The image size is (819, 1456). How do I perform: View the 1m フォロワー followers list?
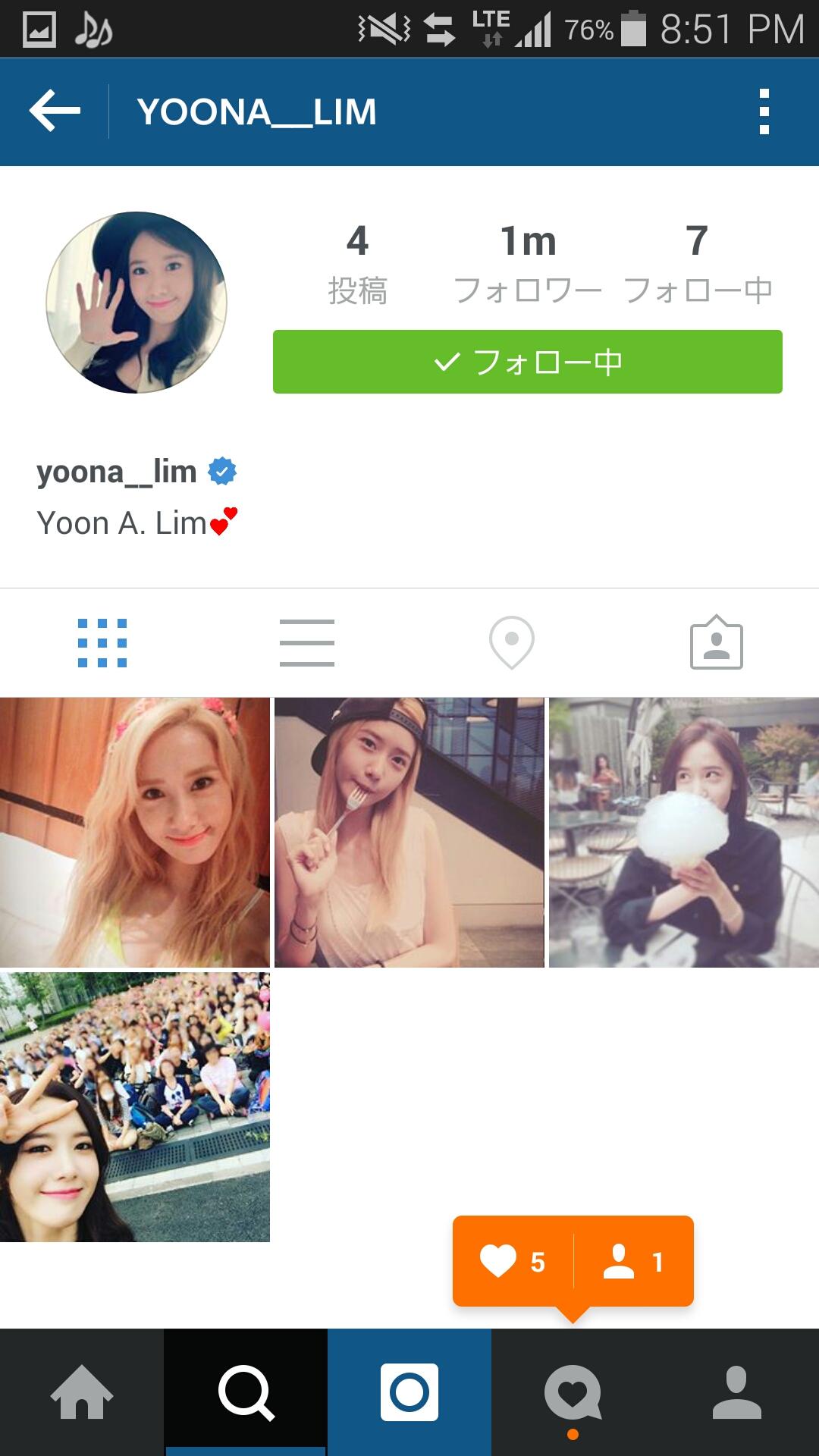[528, 263]
